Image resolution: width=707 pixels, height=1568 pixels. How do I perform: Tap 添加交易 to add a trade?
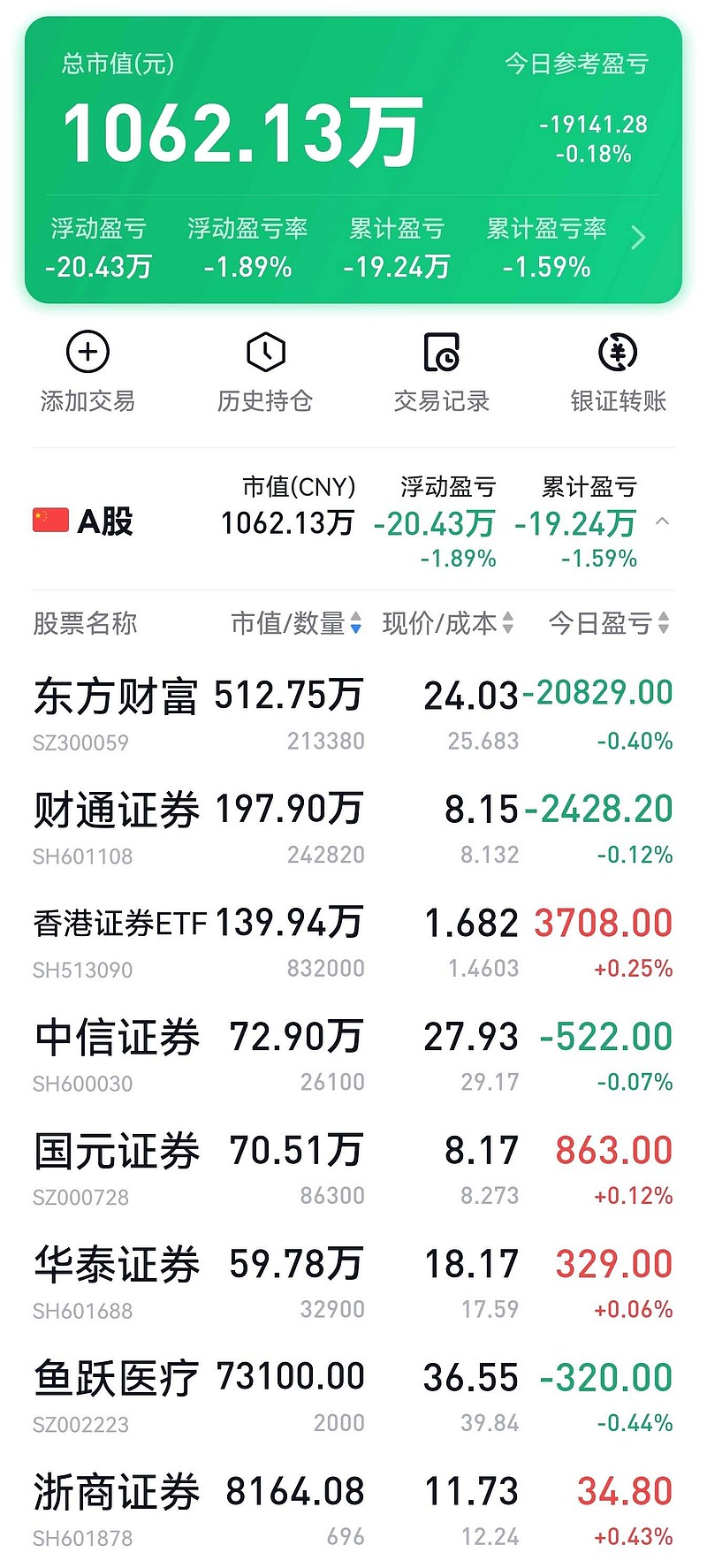(x=87, y=373)
